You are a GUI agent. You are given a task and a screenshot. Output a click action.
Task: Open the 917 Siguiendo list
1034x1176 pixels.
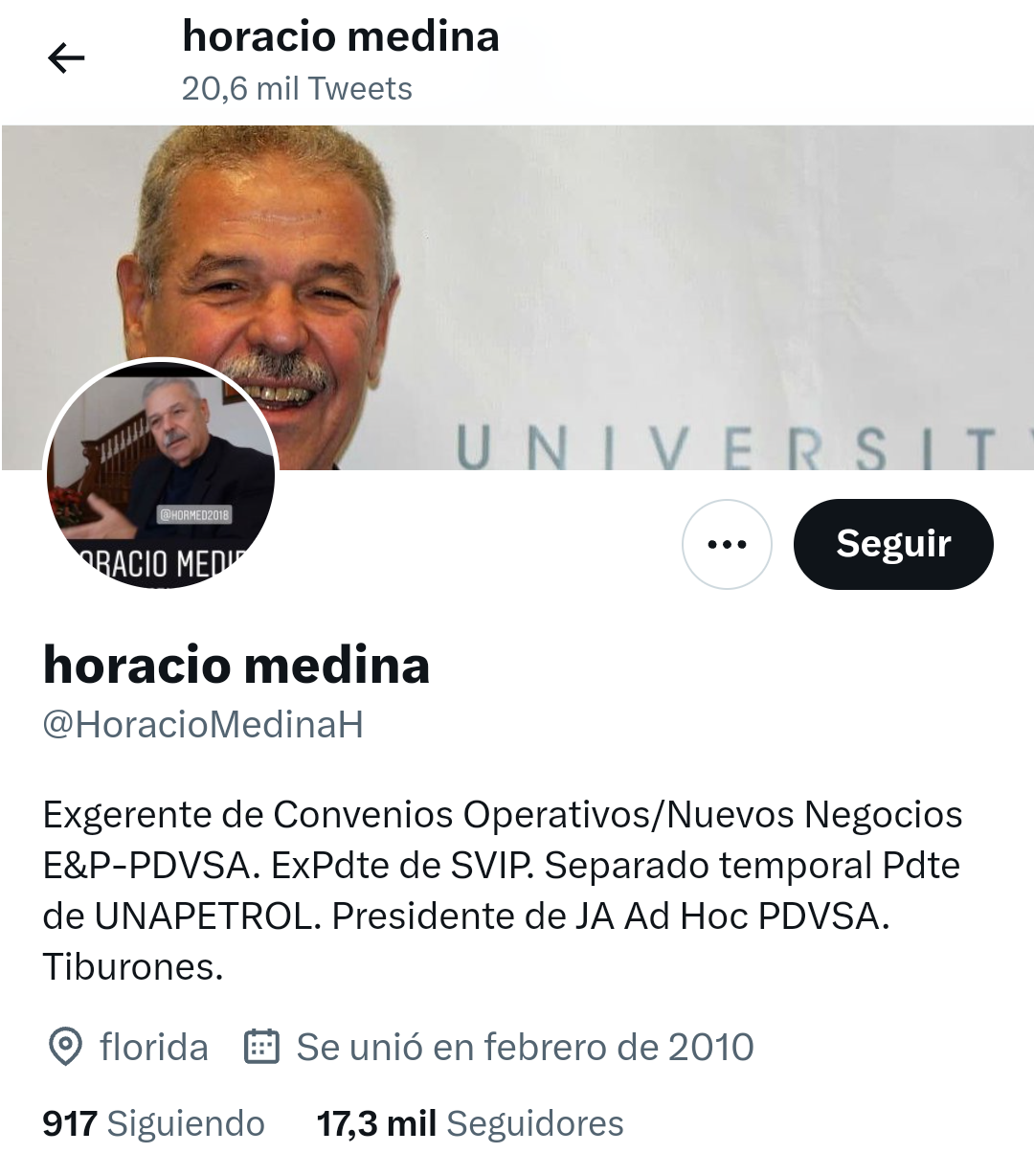[154, 1123]
